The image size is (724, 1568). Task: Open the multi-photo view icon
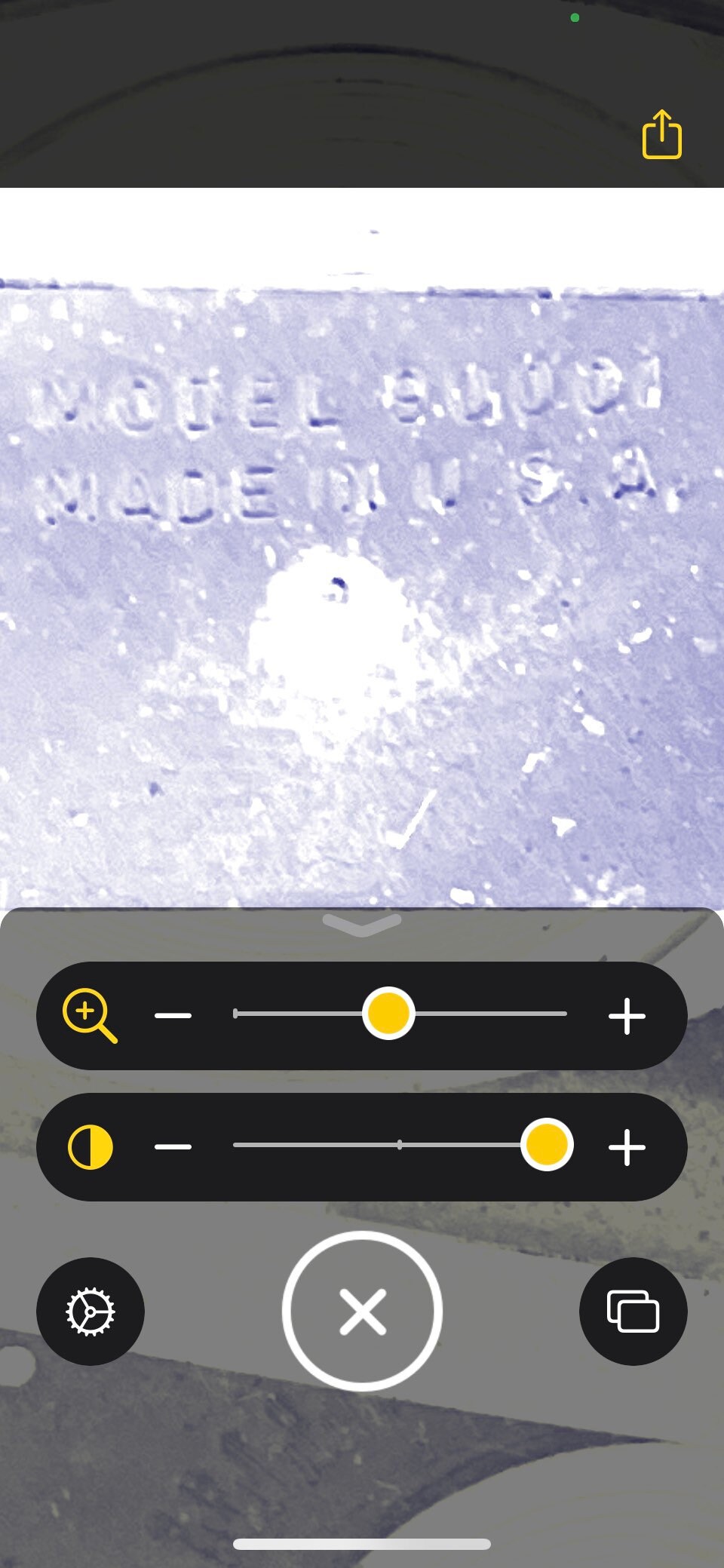click(633, 1311)
